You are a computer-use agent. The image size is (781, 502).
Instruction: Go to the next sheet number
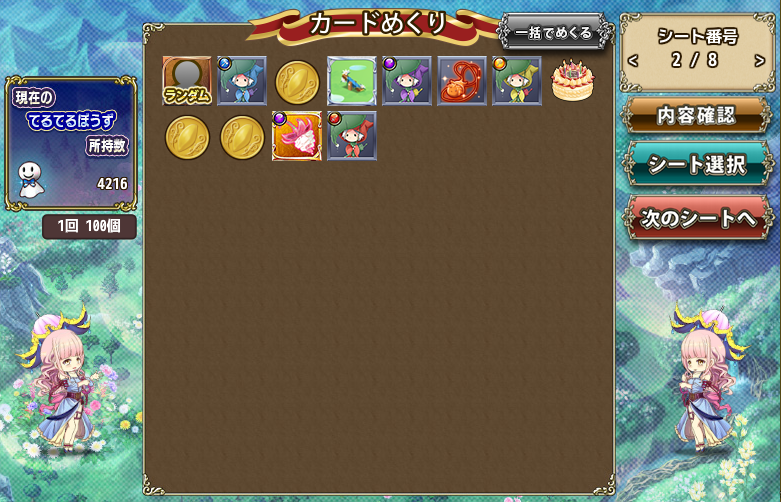click(x=760, y=60)
